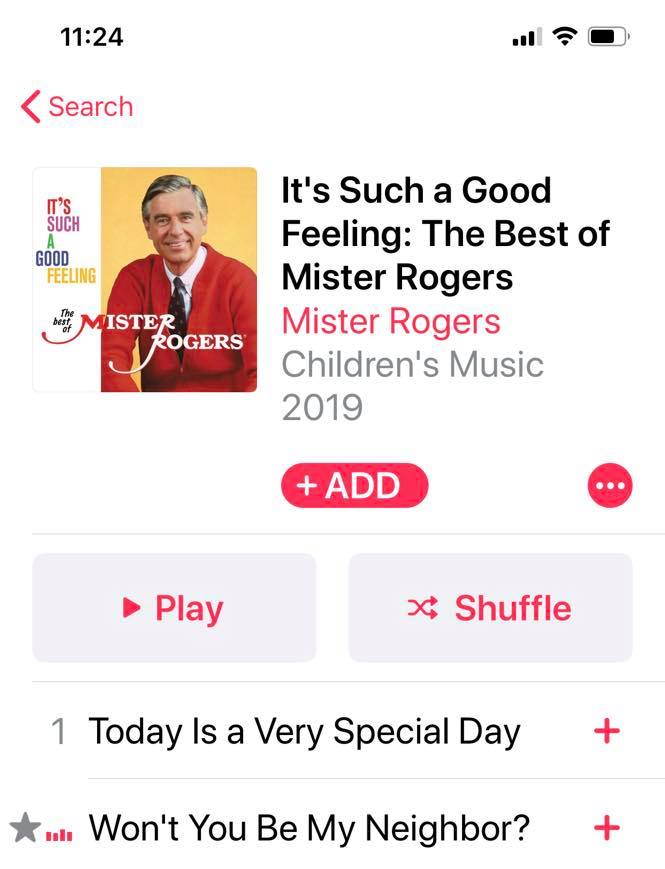This screenshot has height=869, width=665.
Task: Play Won't You Be My Neighbor?
Action: click(308, 828)
